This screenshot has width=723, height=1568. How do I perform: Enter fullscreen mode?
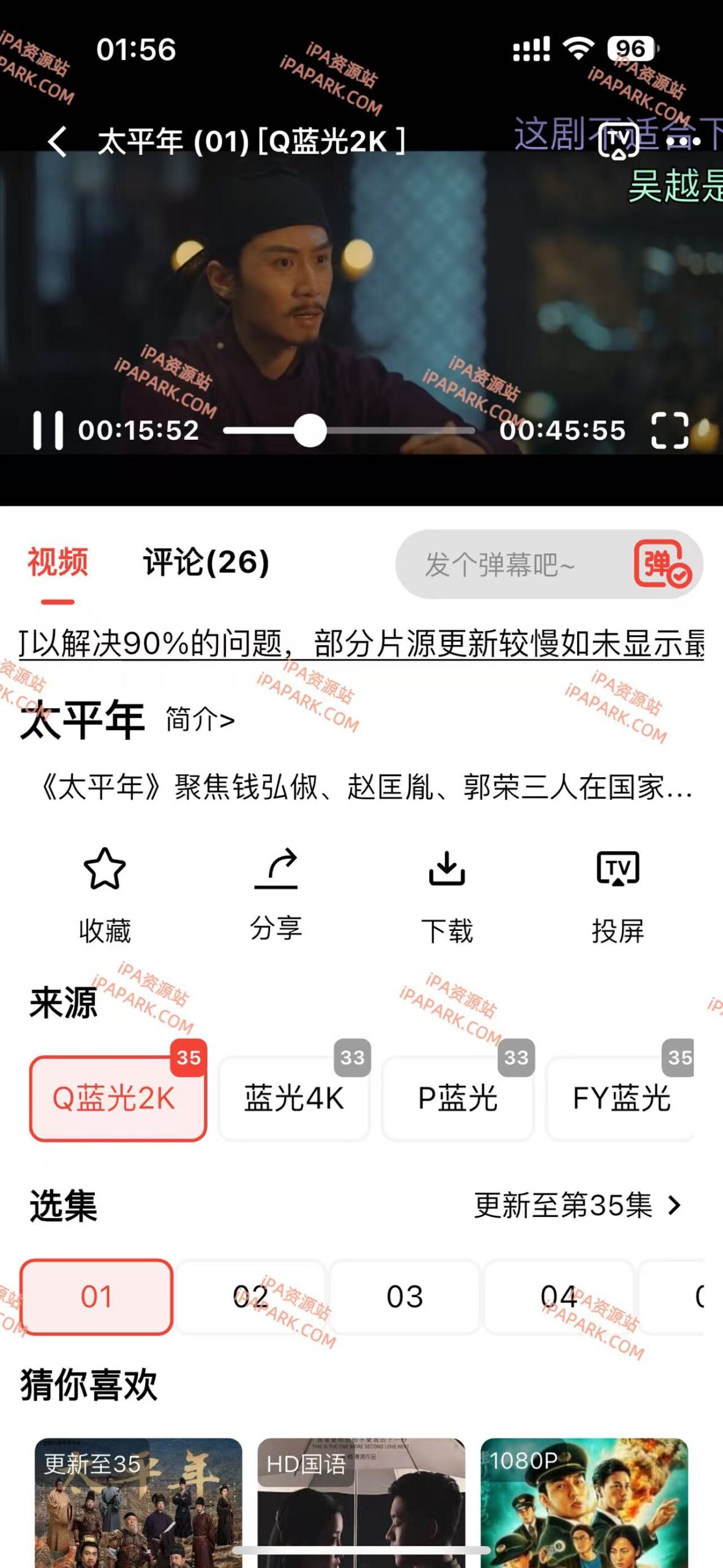pyautogui.click(x=671, y=432)
